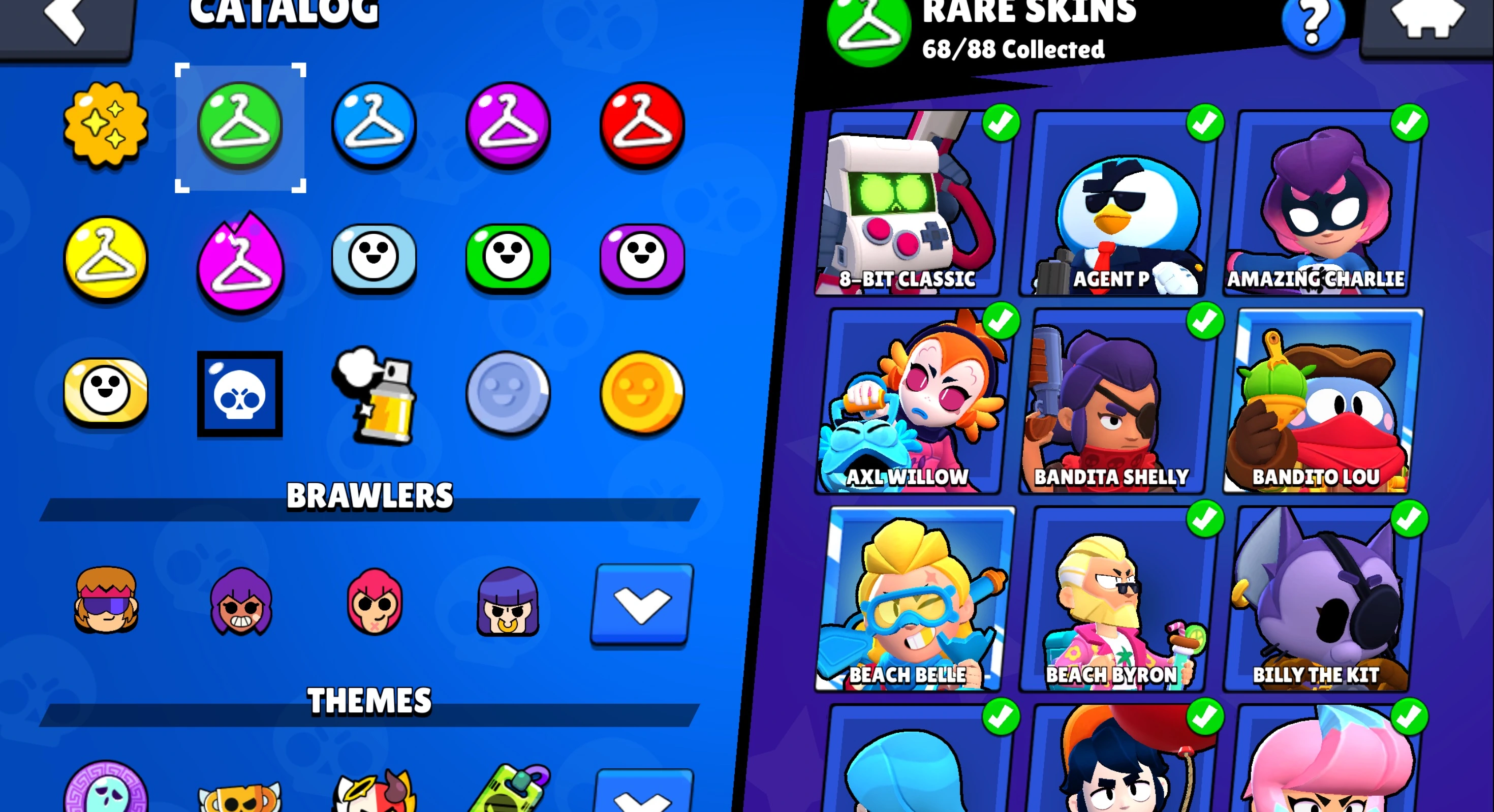1494x812 pixels.
Task: Select the red hanger skins category
Action: tap(642, 126)
